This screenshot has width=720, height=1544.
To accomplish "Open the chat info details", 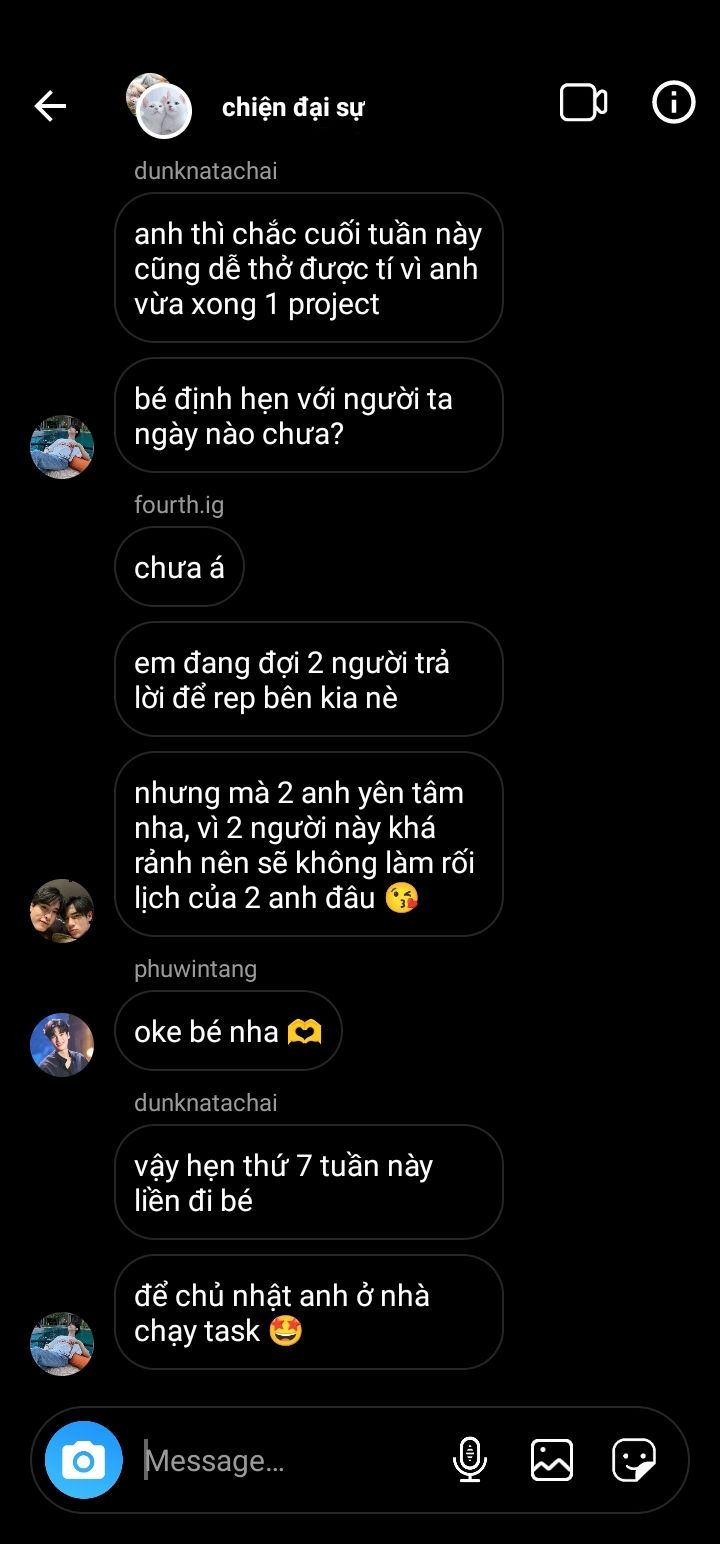I will coord(673,102).
